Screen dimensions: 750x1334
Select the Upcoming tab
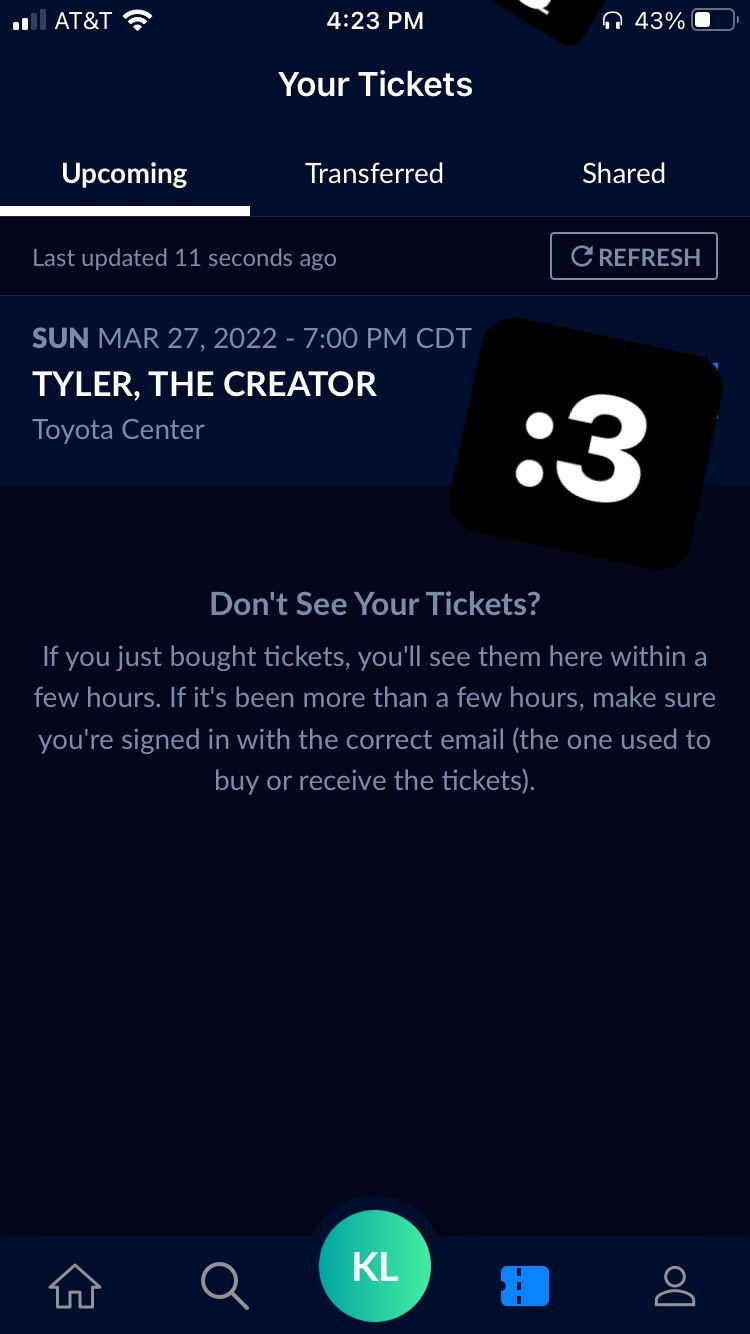coord(124,173)
